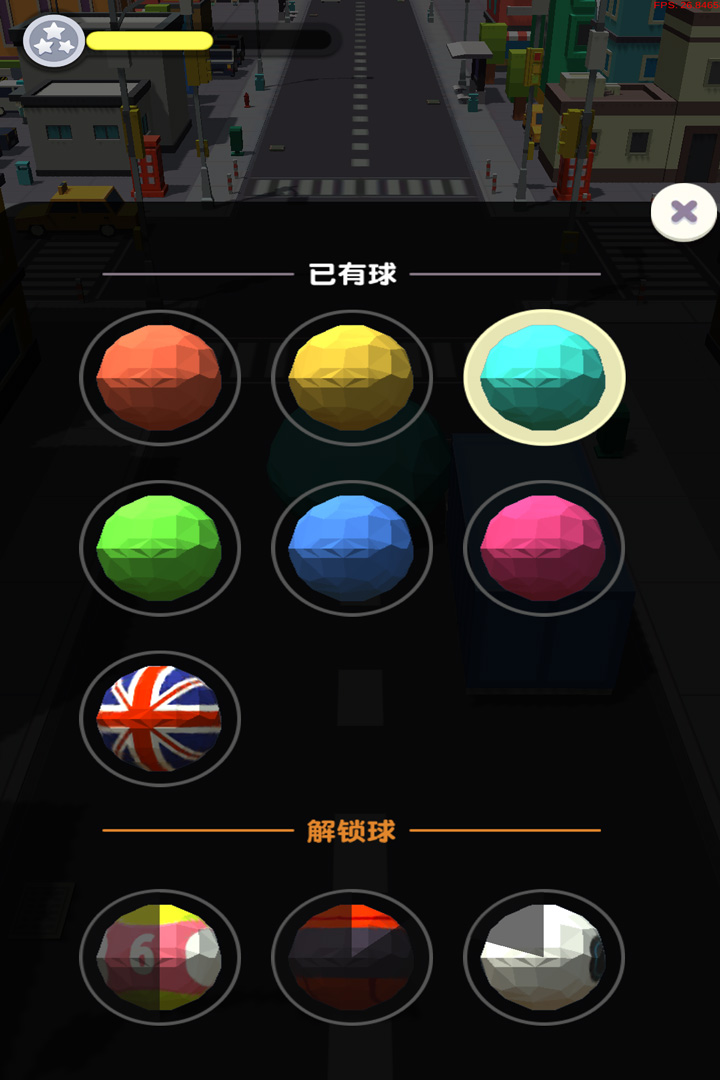
Task: Unlock the dark red-striped ball
Action: click(x=352, y=957)
